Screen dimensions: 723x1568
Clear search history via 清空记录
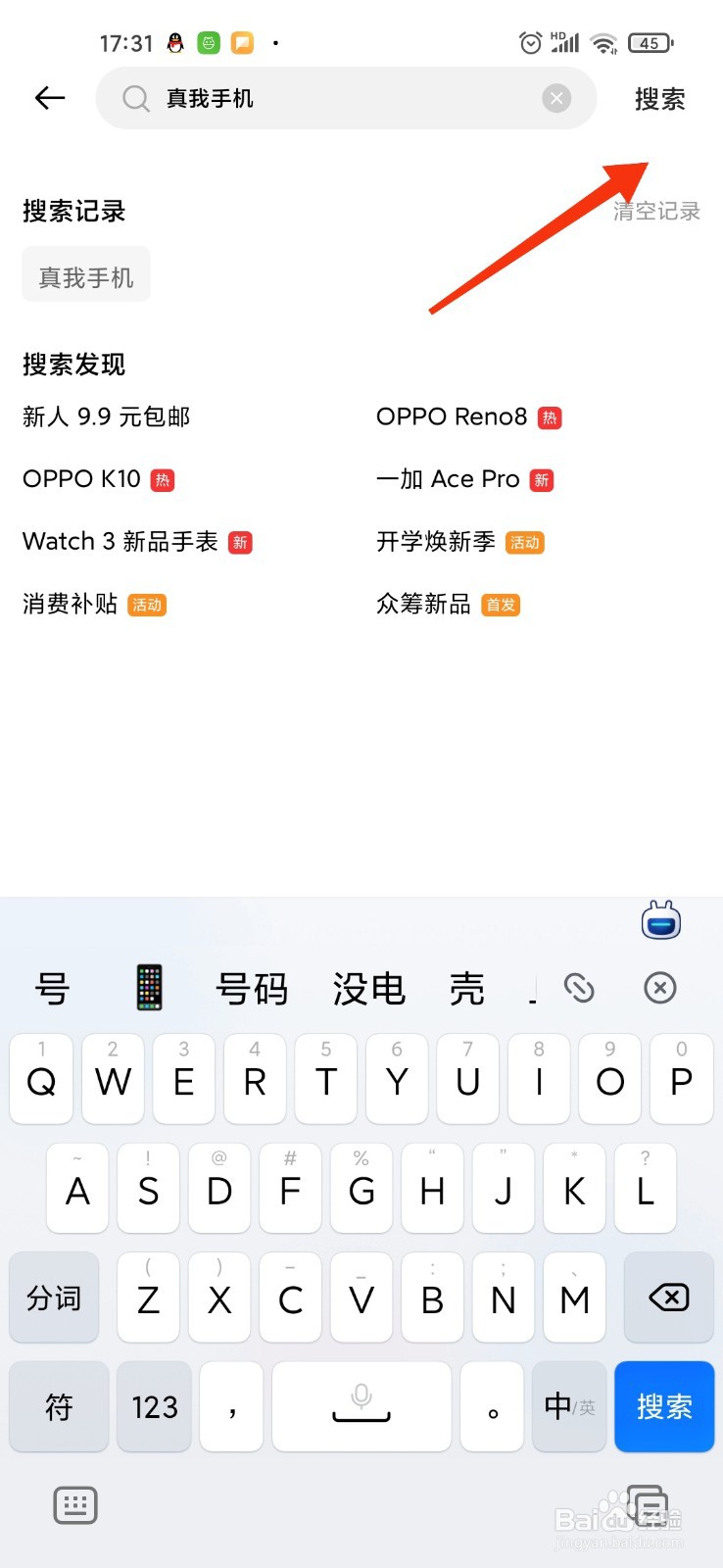655,211
